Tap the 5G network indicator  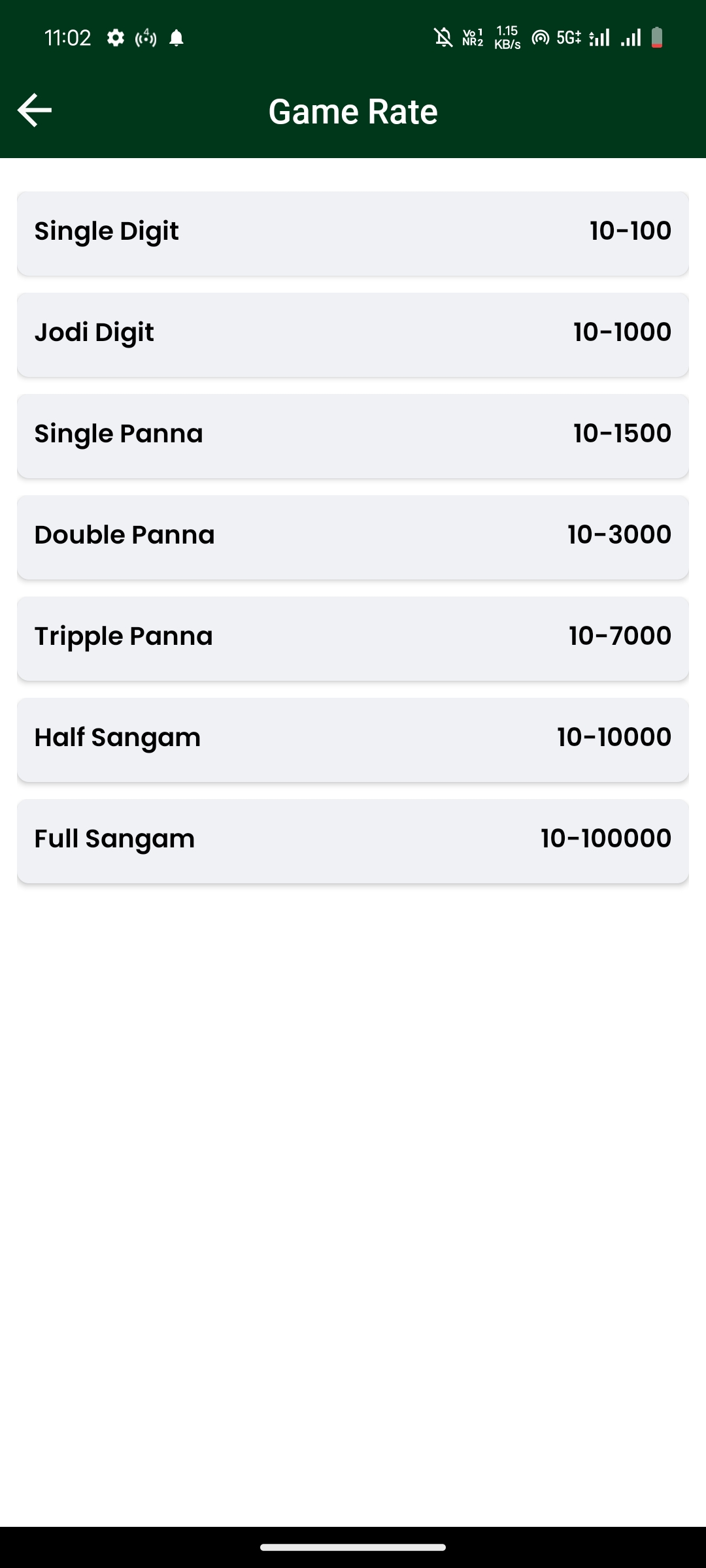coord(566,37)
